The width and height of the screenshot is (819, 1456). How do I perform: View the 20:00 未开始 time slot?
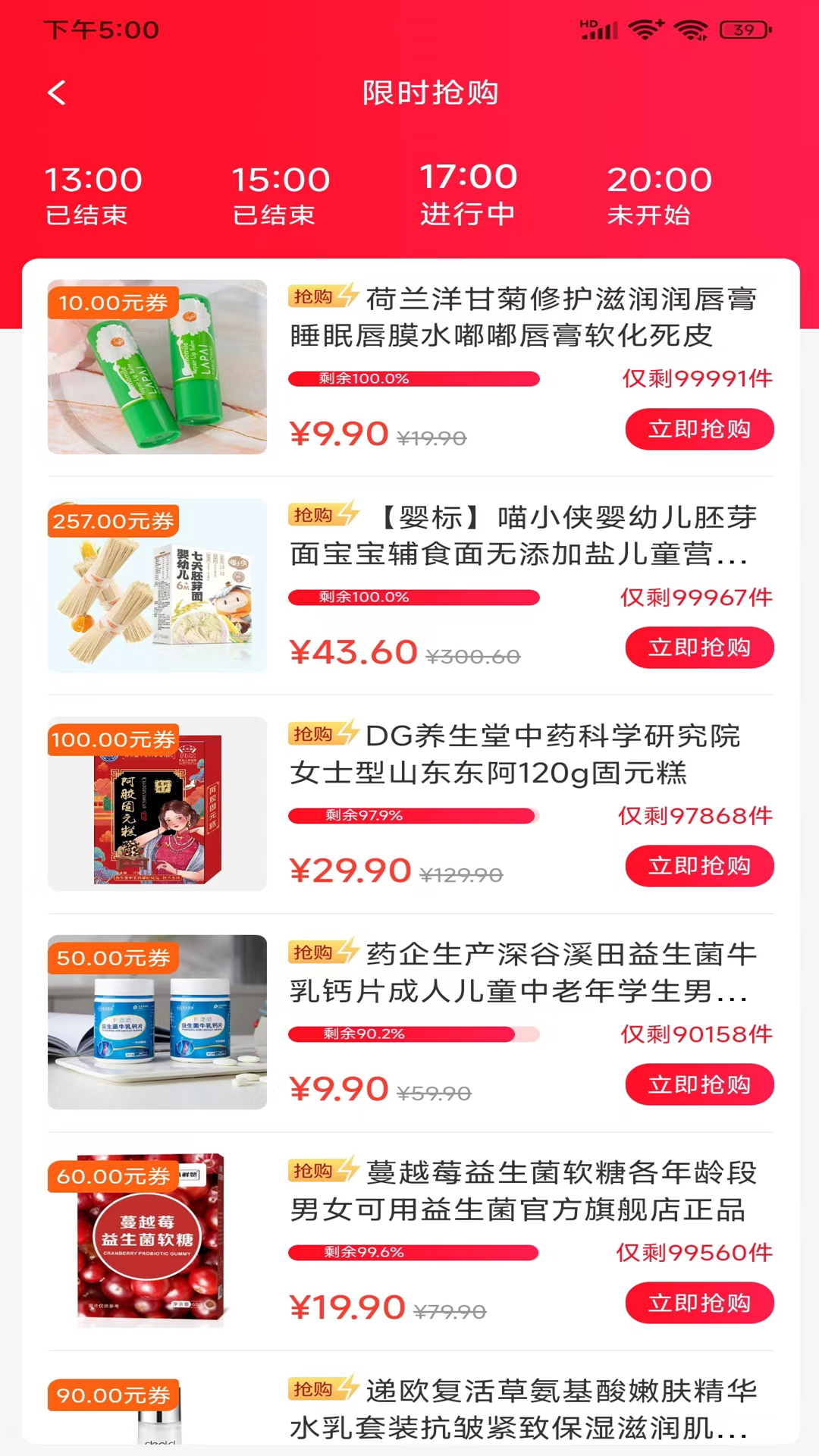[x=658, y=195]
